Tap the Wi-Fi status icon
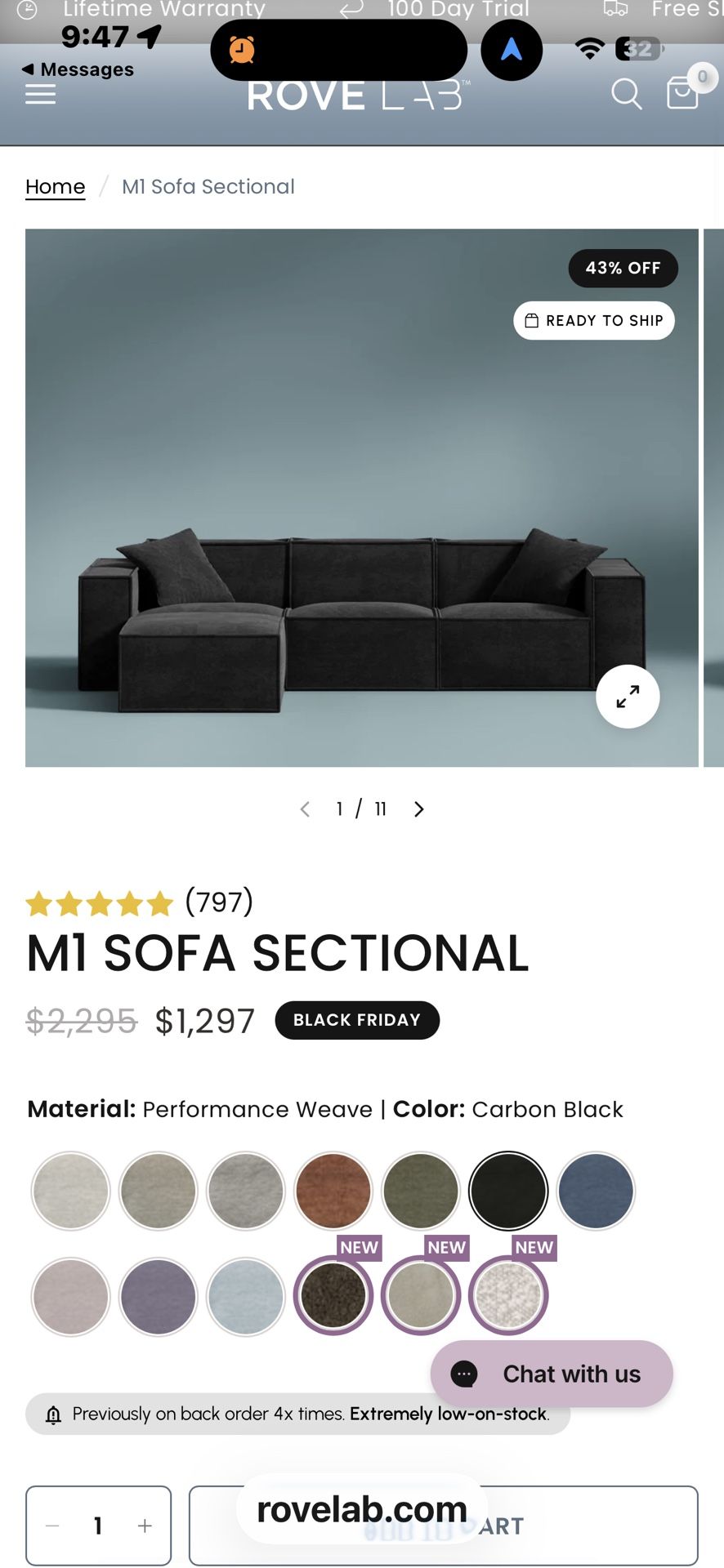Screen dimensions: 724x1568 [x=590, y=47]
